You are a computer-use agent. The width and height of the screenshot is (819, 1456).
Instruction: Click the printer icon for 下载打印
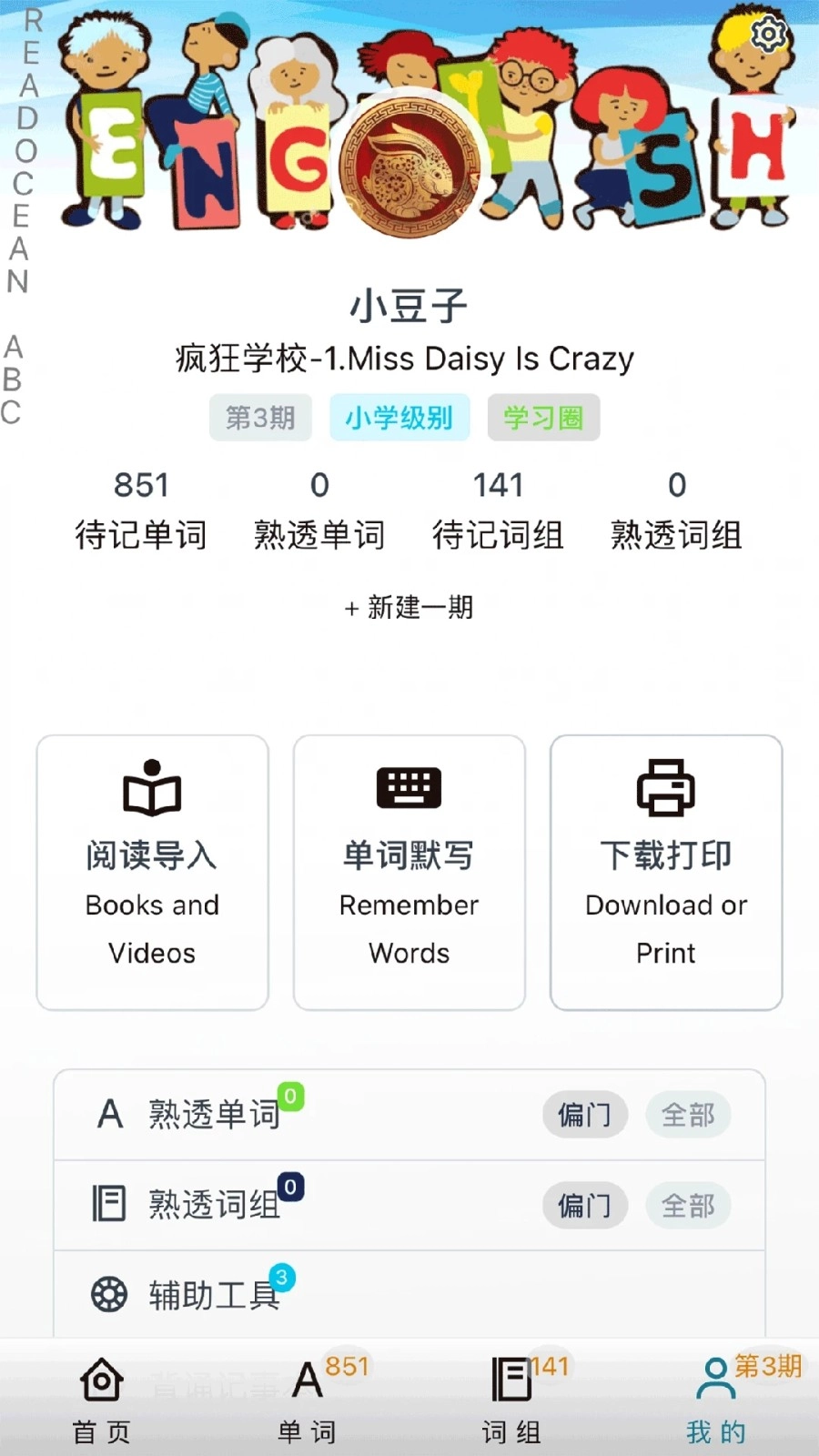(x=665, y=788)
